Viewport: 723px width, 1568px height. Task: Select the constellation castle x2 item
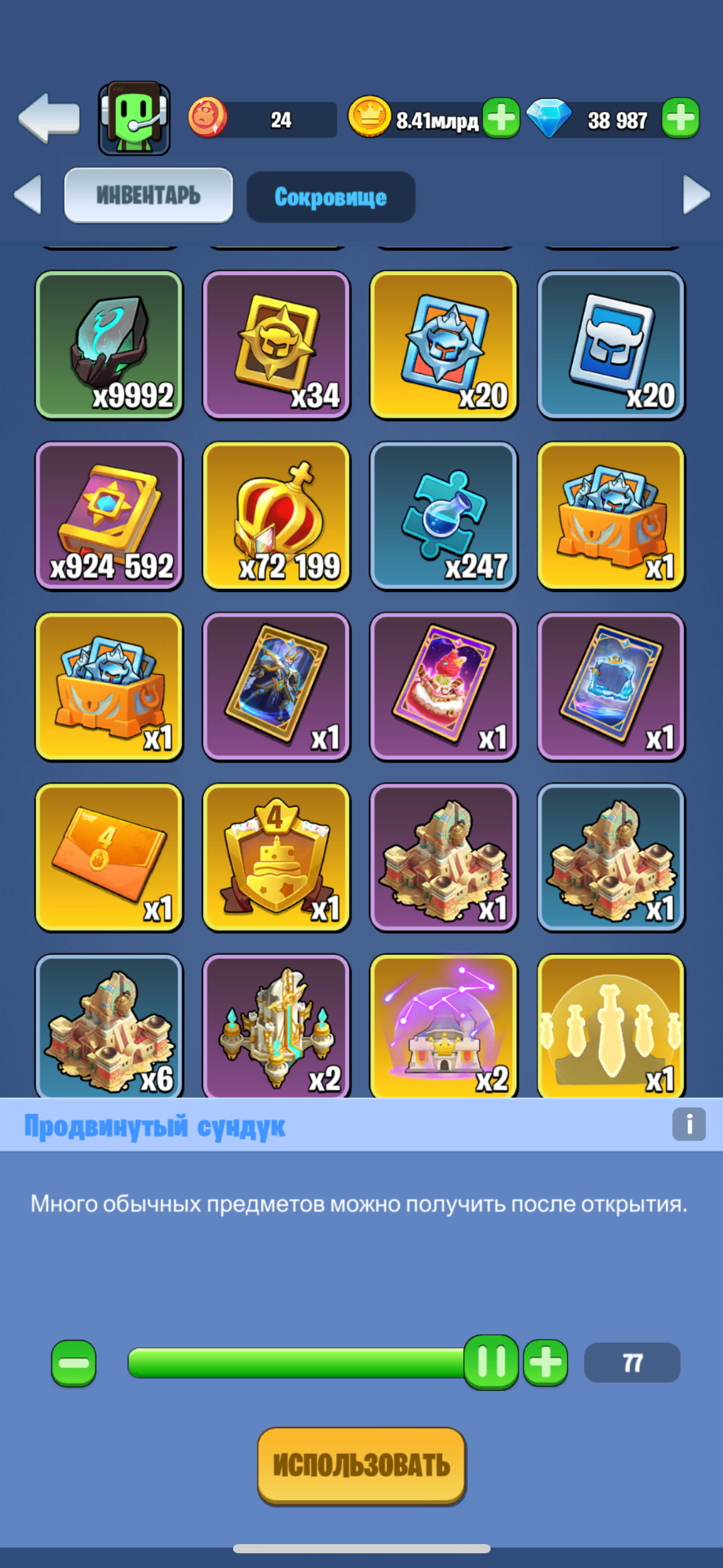443,1026
